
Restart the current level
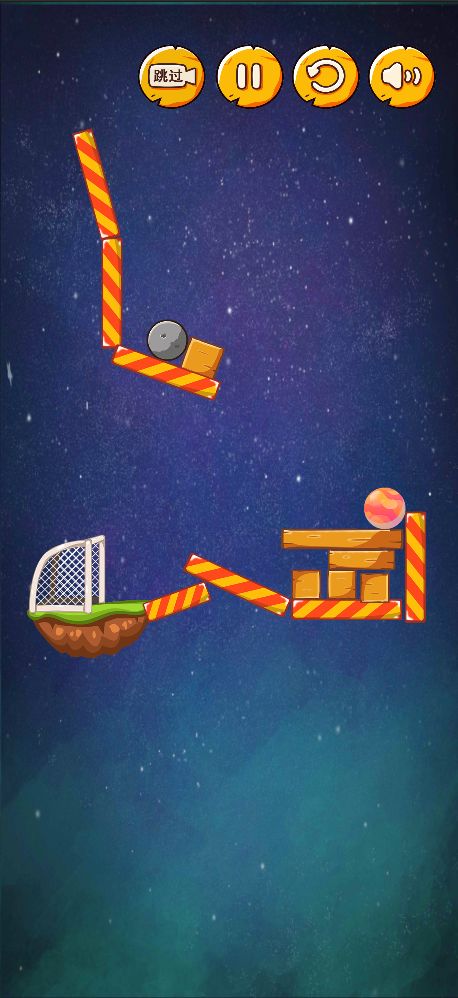tap(326, 76)
